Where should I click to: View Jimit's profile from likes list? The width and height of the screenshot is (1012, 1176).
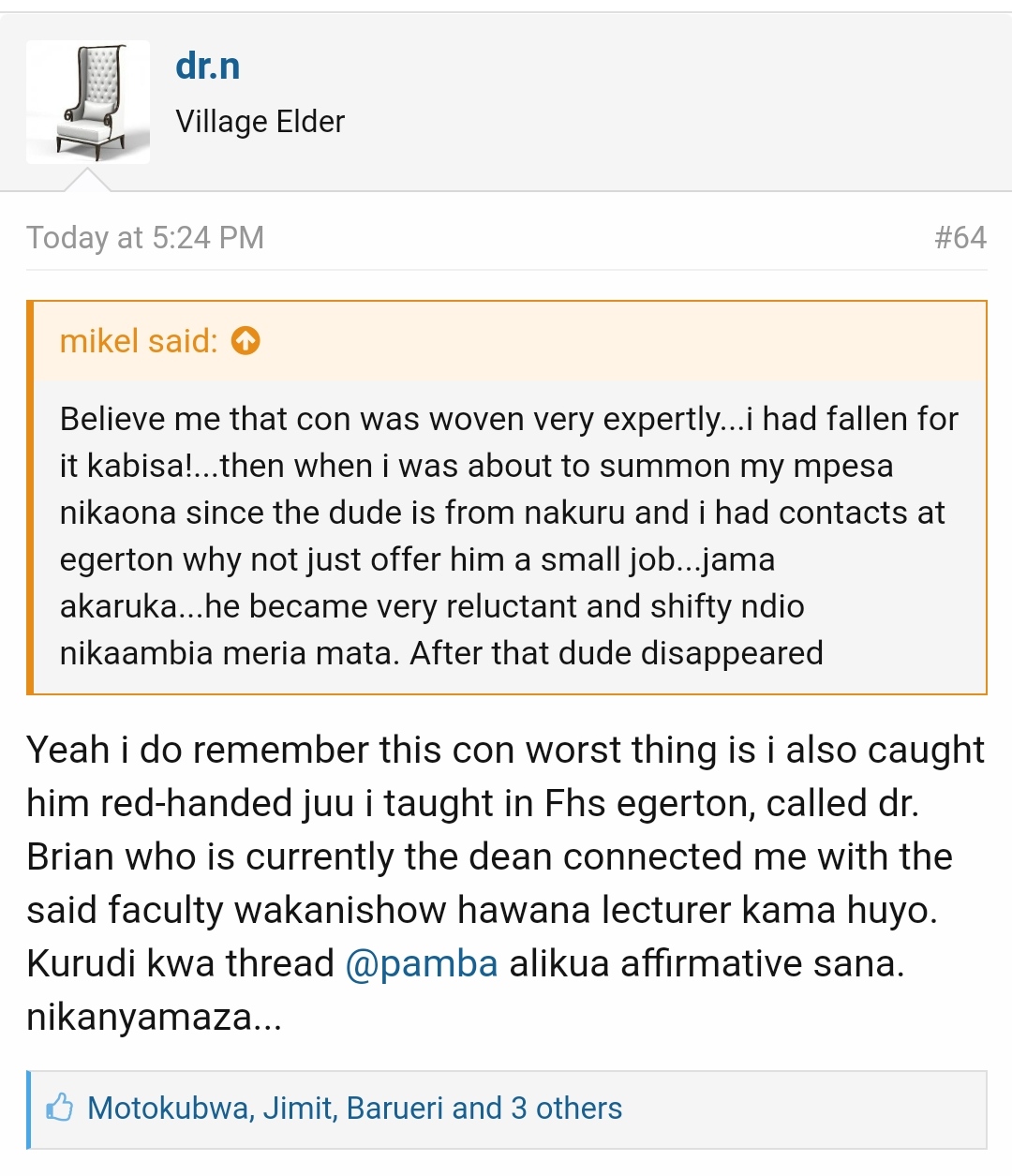pyautogui.click(x=298, y=1109)
